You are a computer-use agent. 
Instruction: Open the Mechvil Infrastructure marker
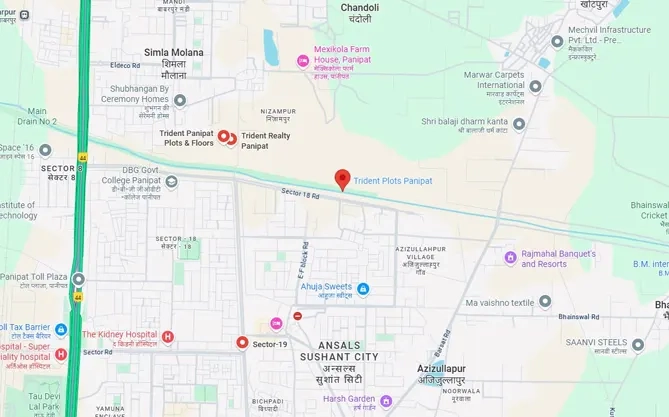pyautogui.click(x=558, y=43)
